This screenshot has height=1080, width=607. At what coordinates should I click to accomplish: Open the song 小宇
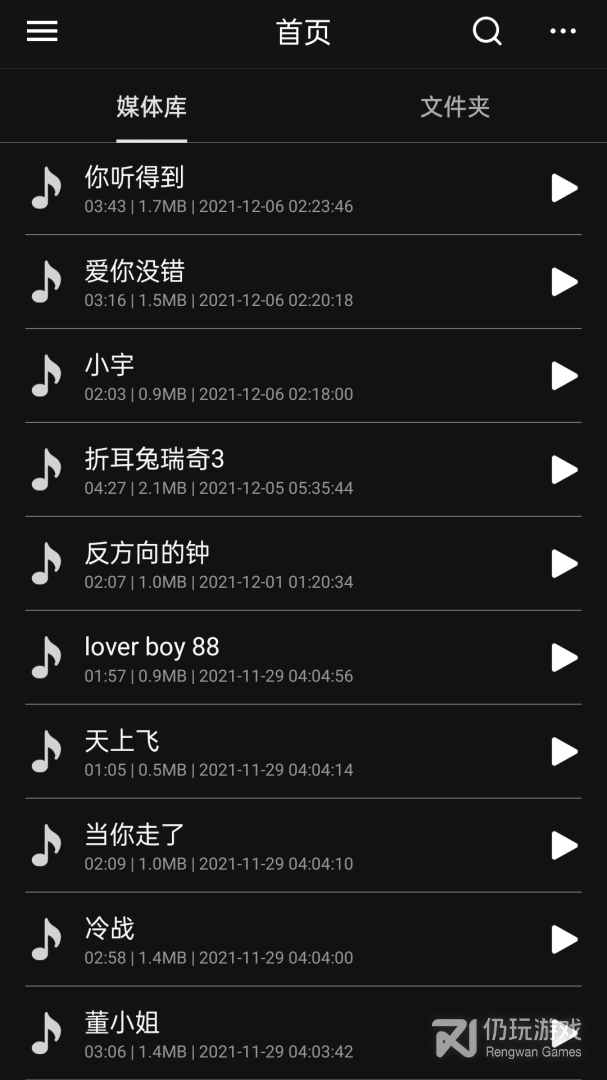tap(280, 377)
